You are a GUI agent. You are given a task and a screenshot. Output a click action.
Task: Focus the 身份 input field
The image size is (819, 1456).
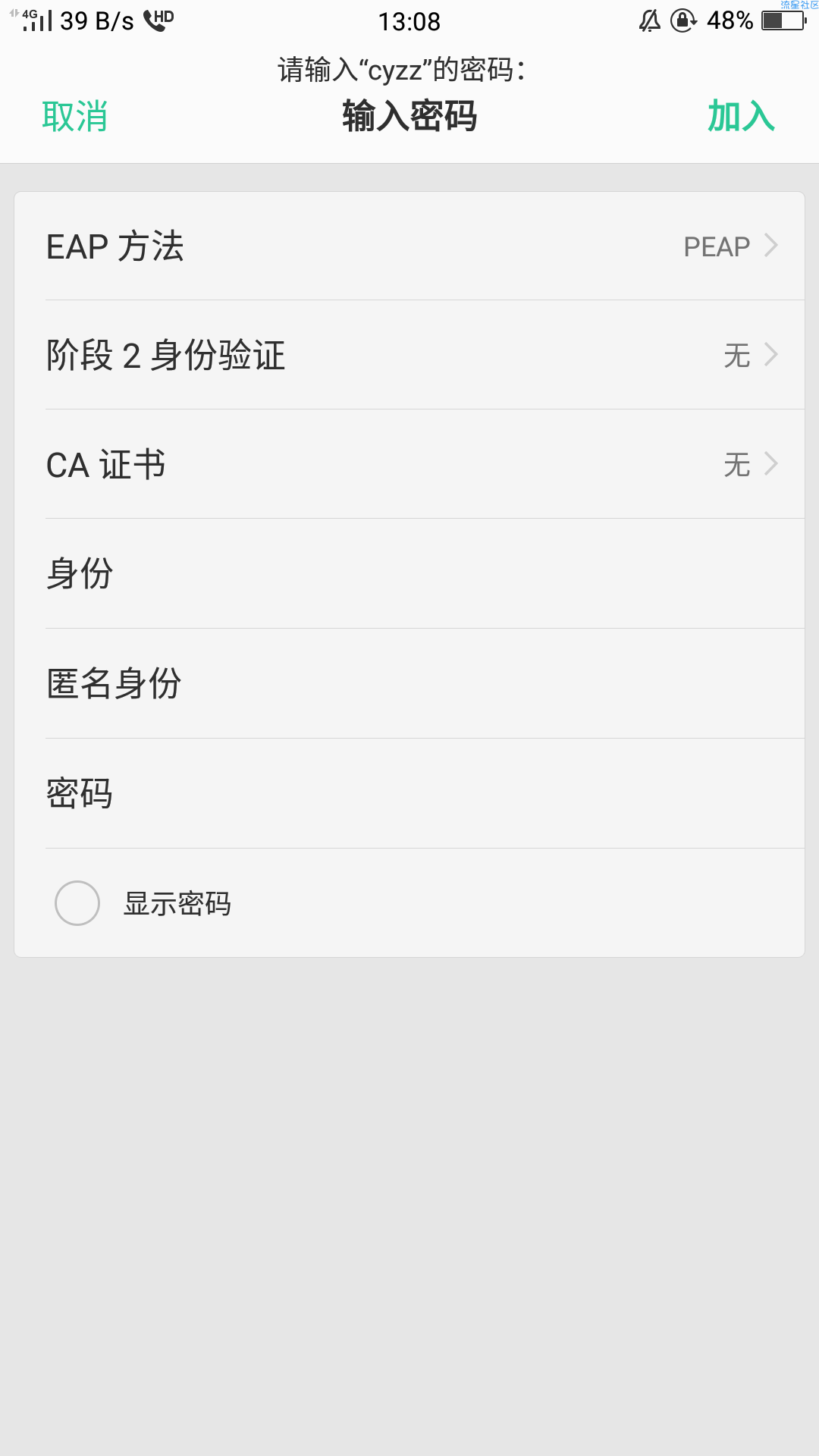pos(455,573)
